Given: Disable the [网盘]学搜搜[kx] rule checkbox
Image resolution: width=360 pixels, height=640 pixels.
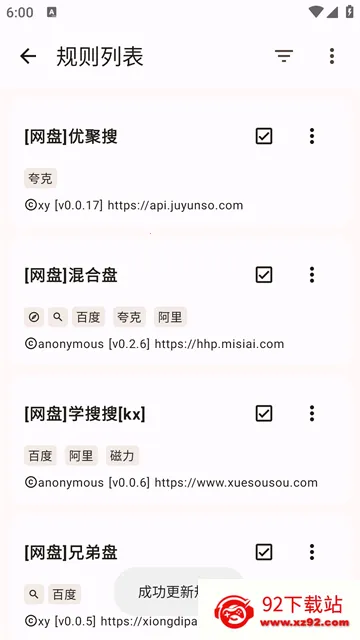Looking at the screenshot, I should (264, 413).
